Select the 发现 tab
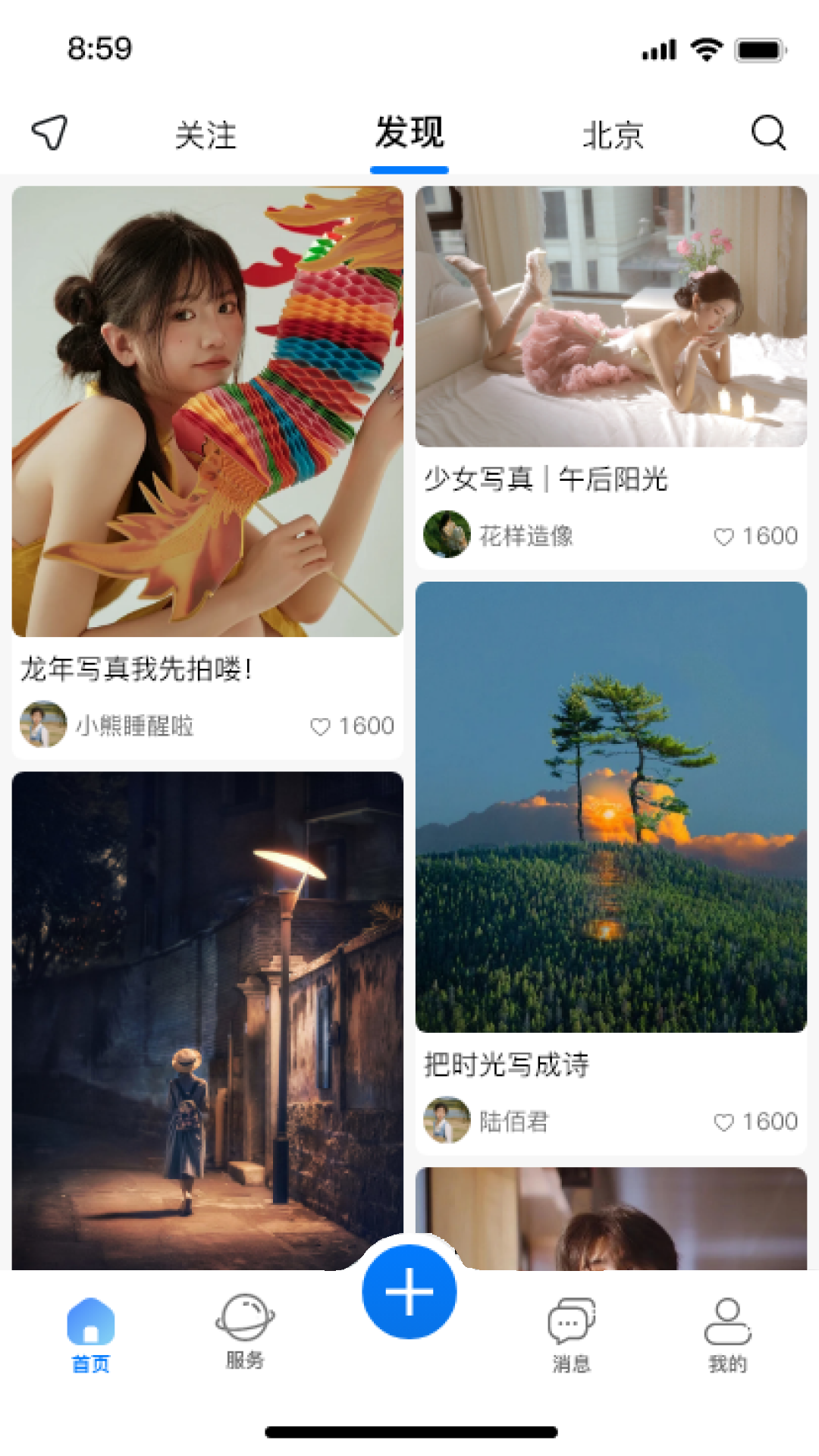 tap(409, 133)
